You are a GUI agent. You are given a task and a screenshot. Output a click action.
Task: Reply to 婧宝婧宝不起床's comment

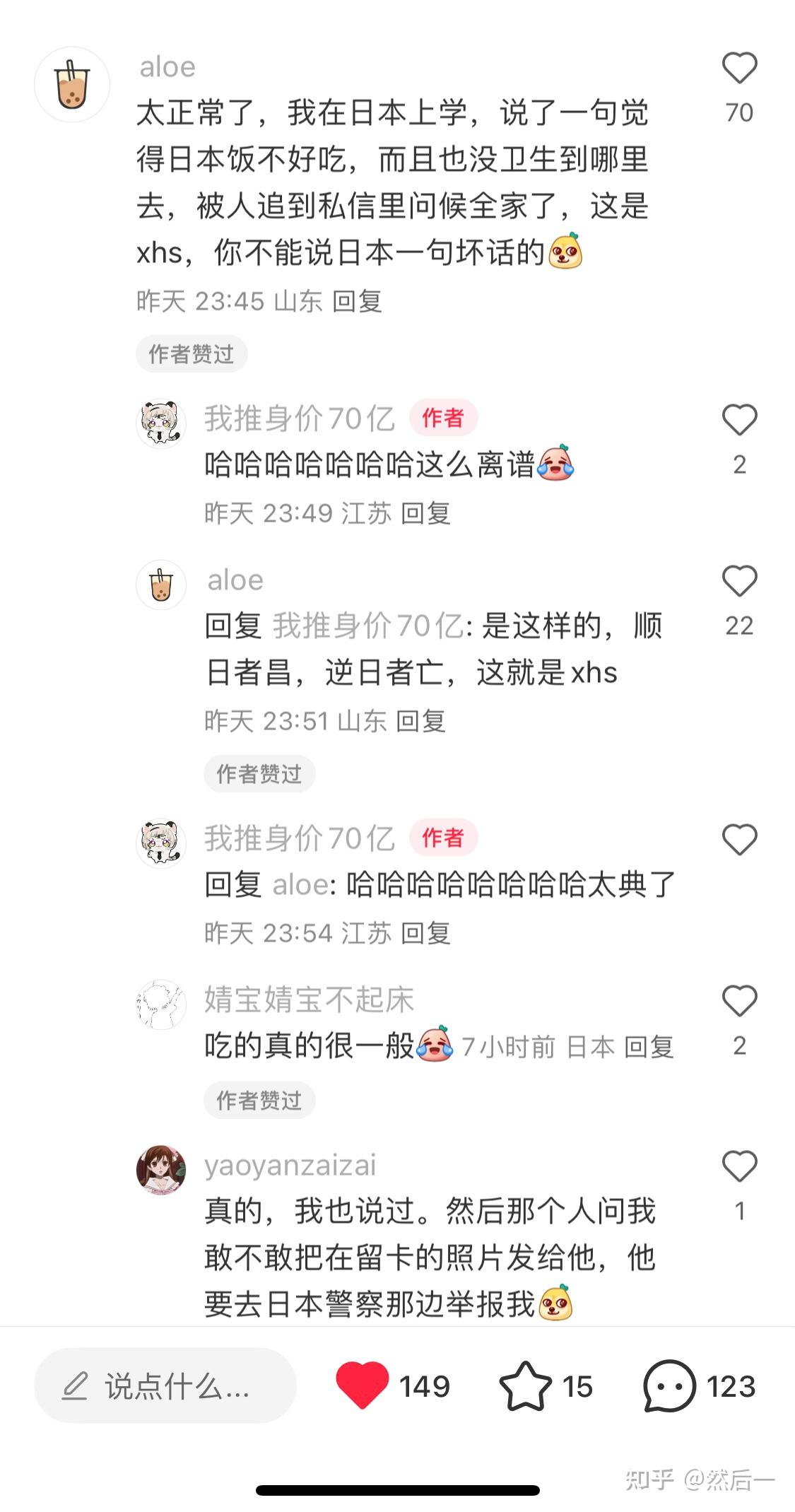[x=649, y=1047]
